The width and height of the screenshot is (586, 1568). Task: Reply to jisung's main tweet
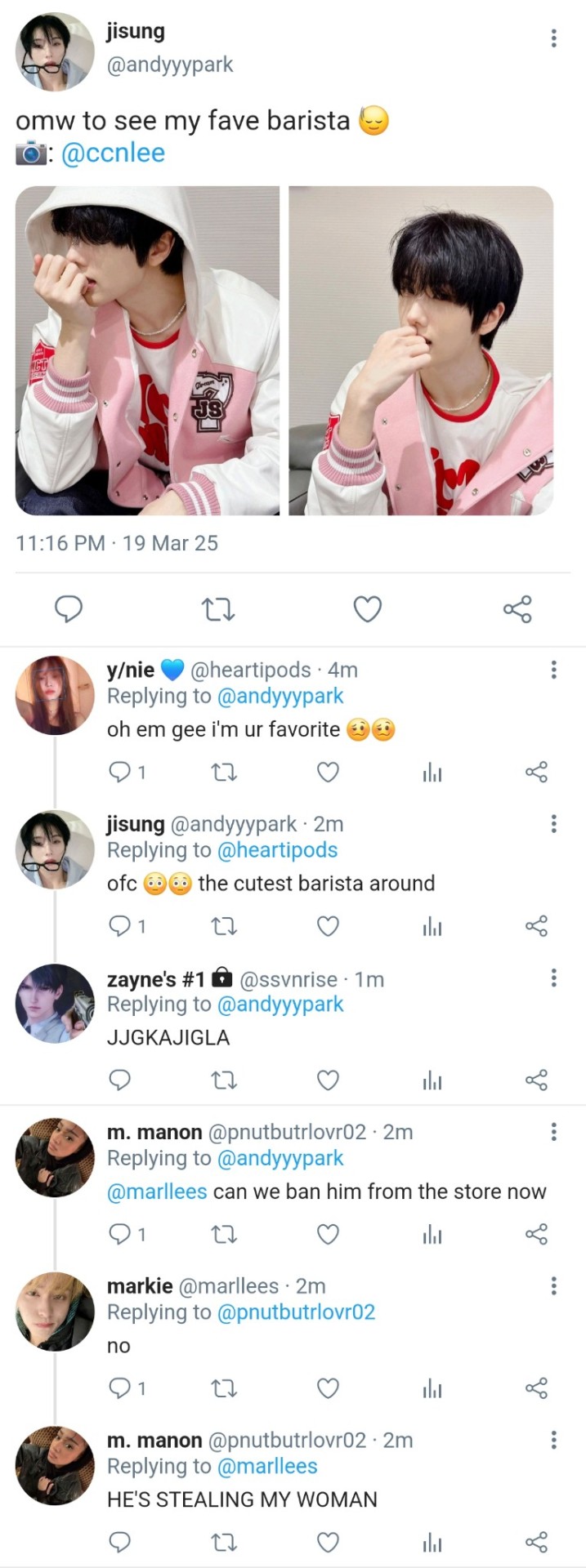point(68,609)
